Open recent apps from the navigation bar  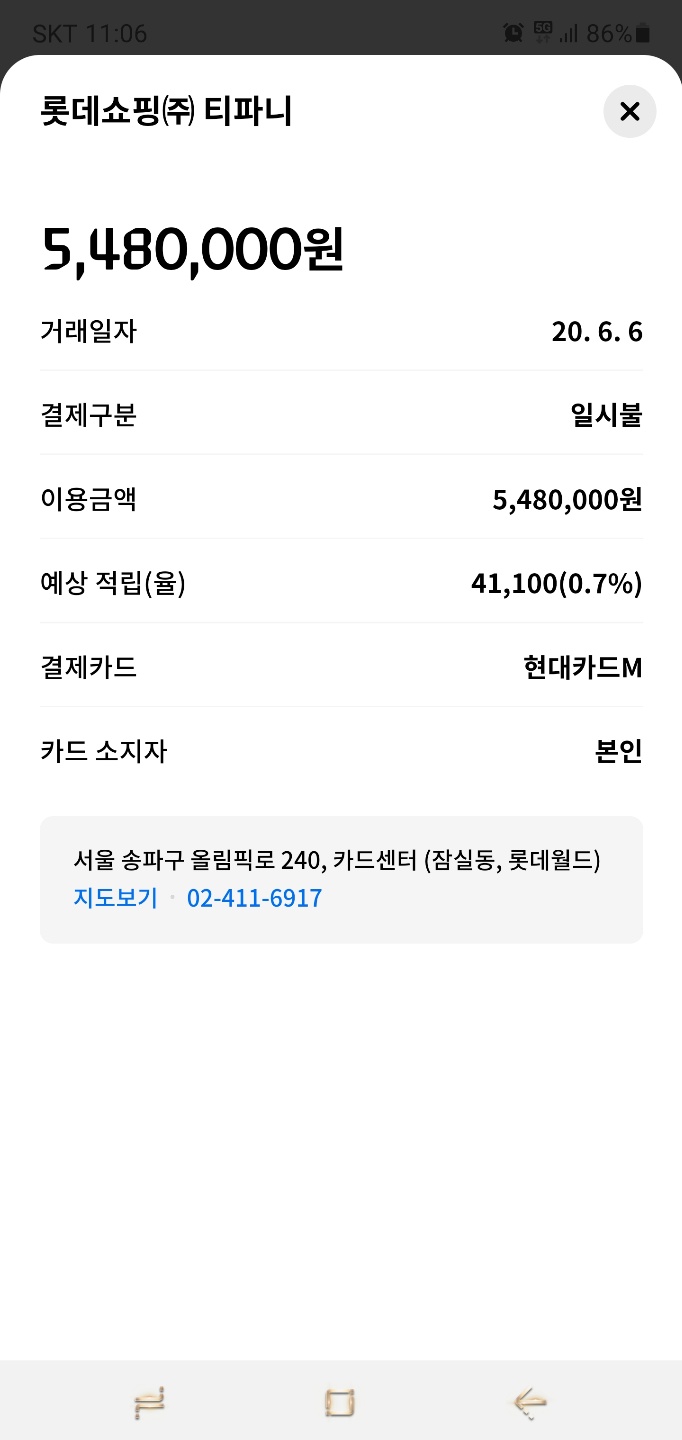(148, 1403)
